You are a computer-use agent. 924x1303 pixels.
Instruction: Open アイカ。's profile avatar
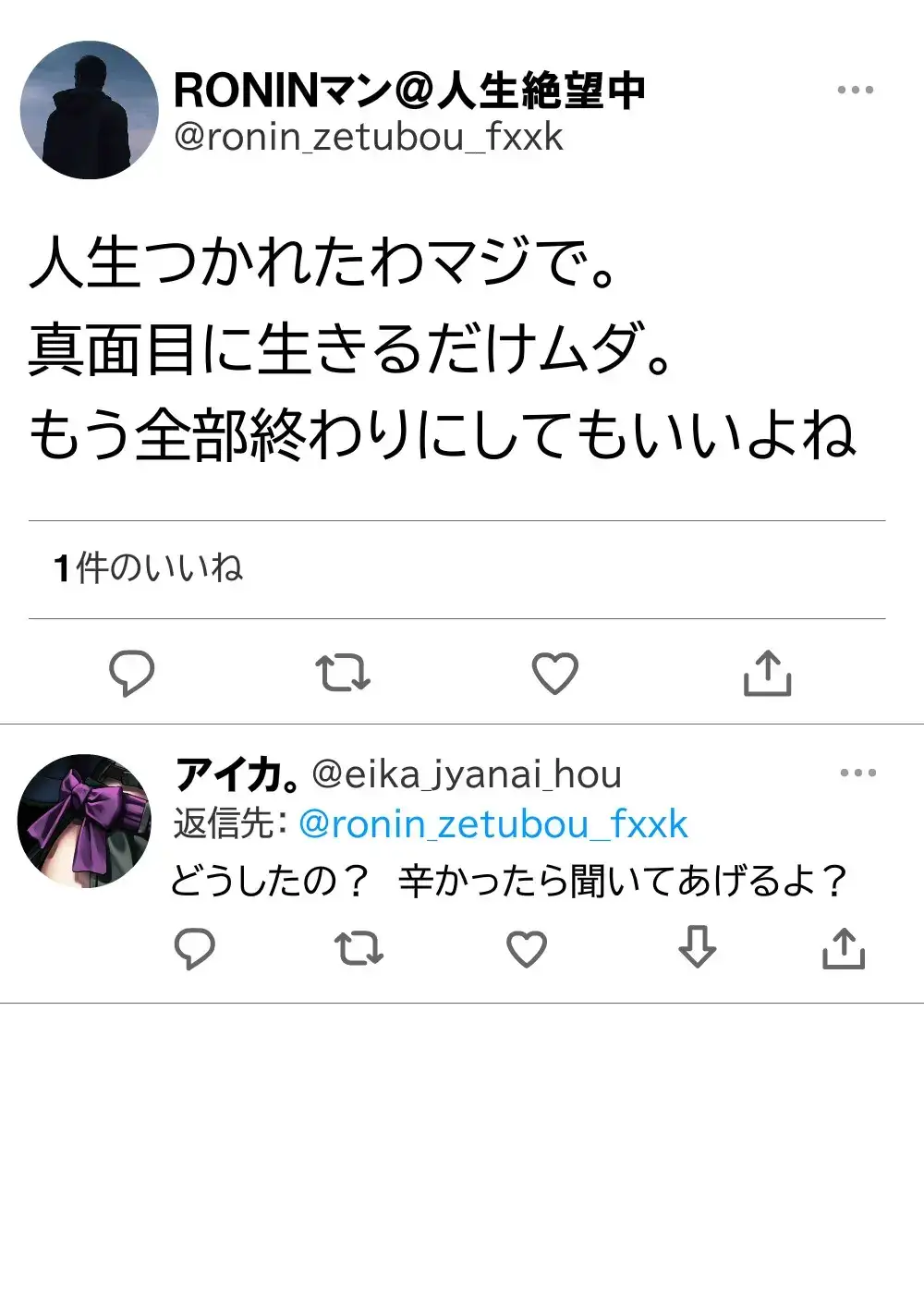pos(84,821)
